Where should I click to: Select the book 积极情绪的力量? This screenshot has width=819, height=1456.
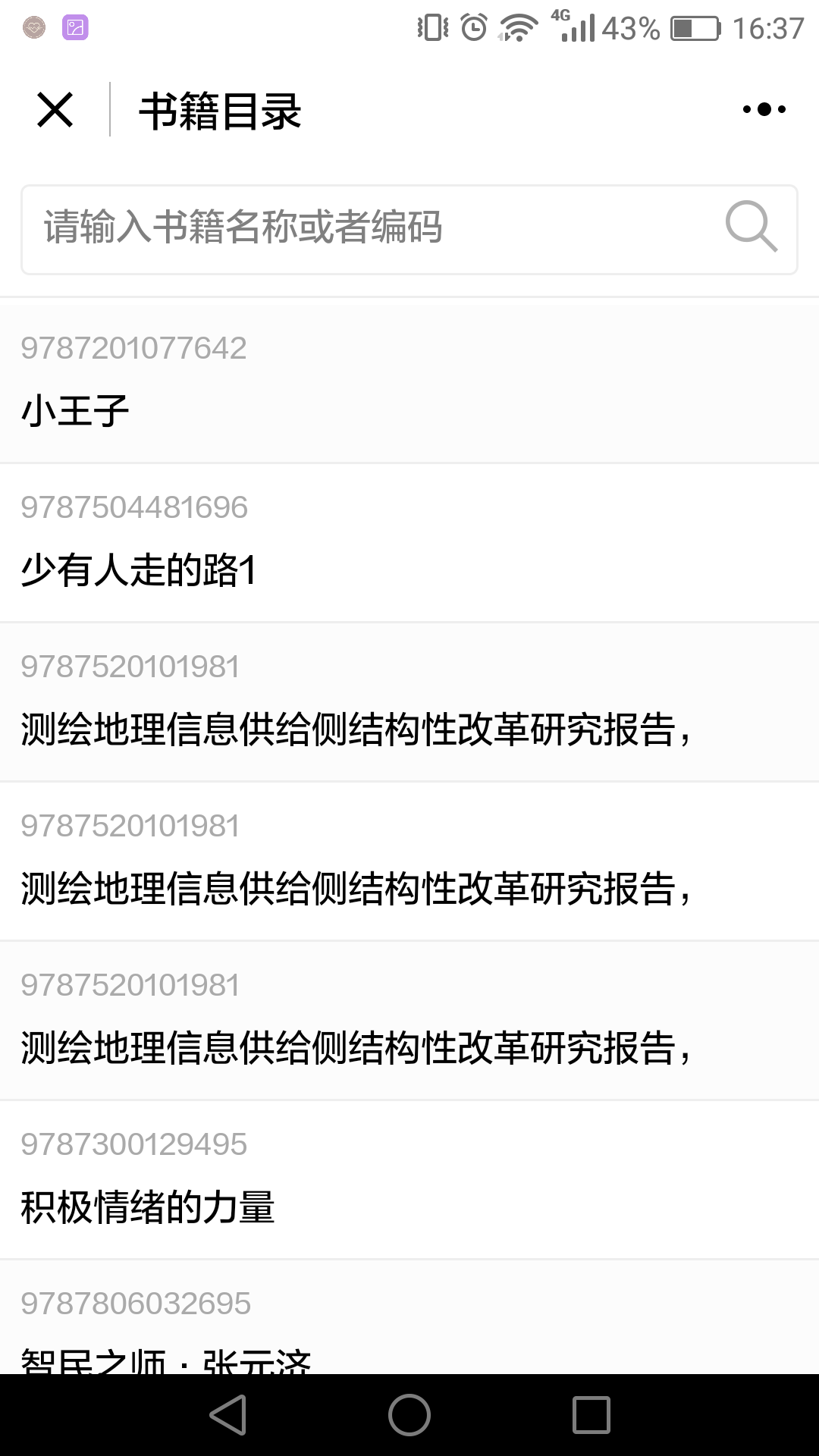tap(409, 1180)
